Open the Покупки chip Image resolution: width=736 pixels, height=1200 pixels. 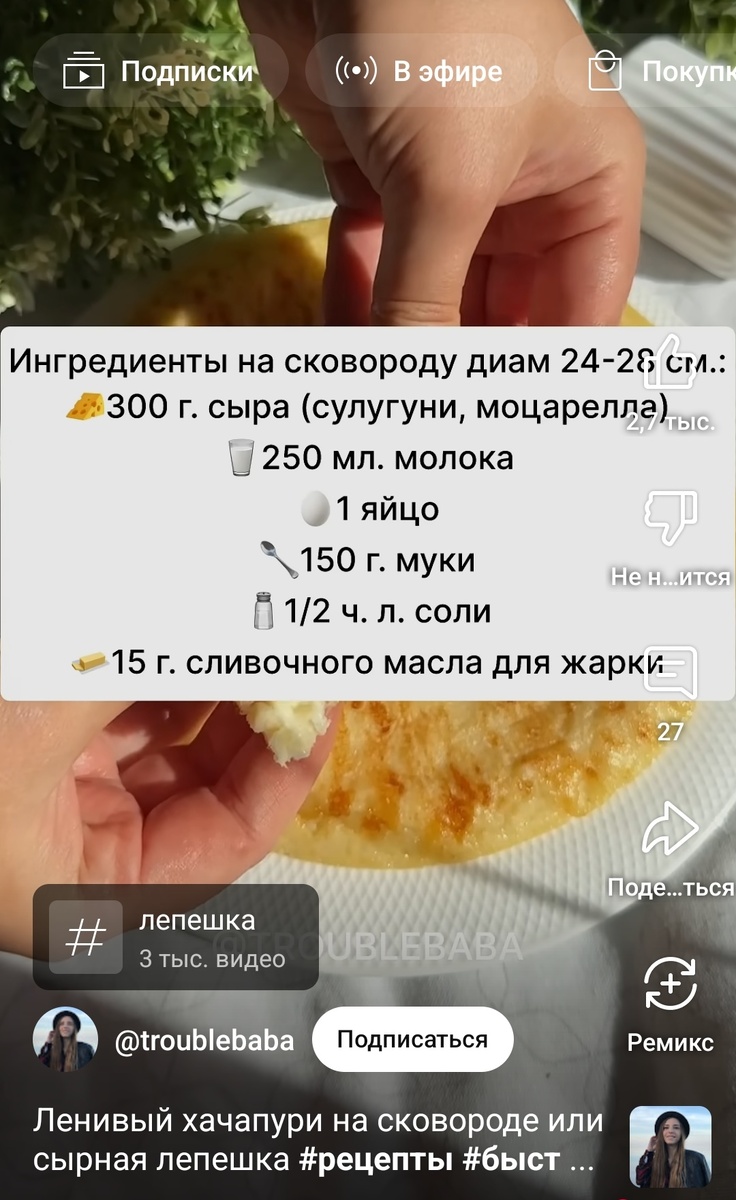pyautogui.click(x=660, y=72)
